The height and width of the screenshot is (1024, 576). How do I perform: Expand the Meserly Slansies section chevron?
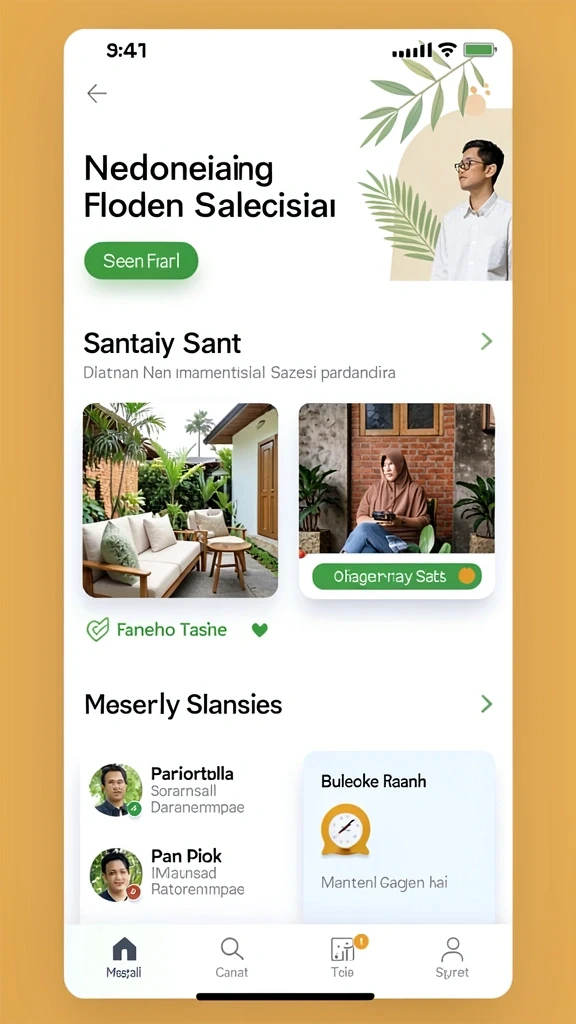[486, 703]
